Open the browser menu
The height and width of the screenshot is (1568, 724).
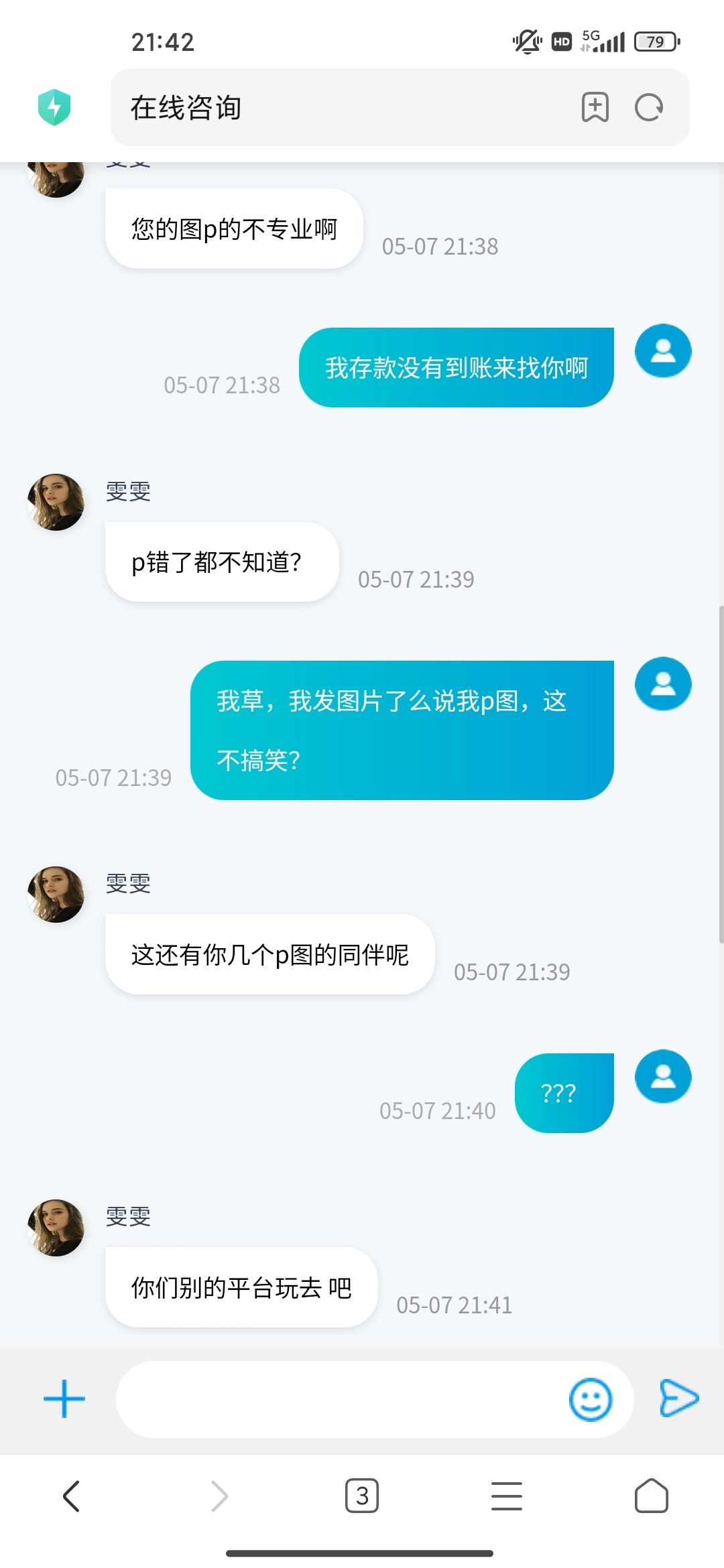click(507, 1496)
